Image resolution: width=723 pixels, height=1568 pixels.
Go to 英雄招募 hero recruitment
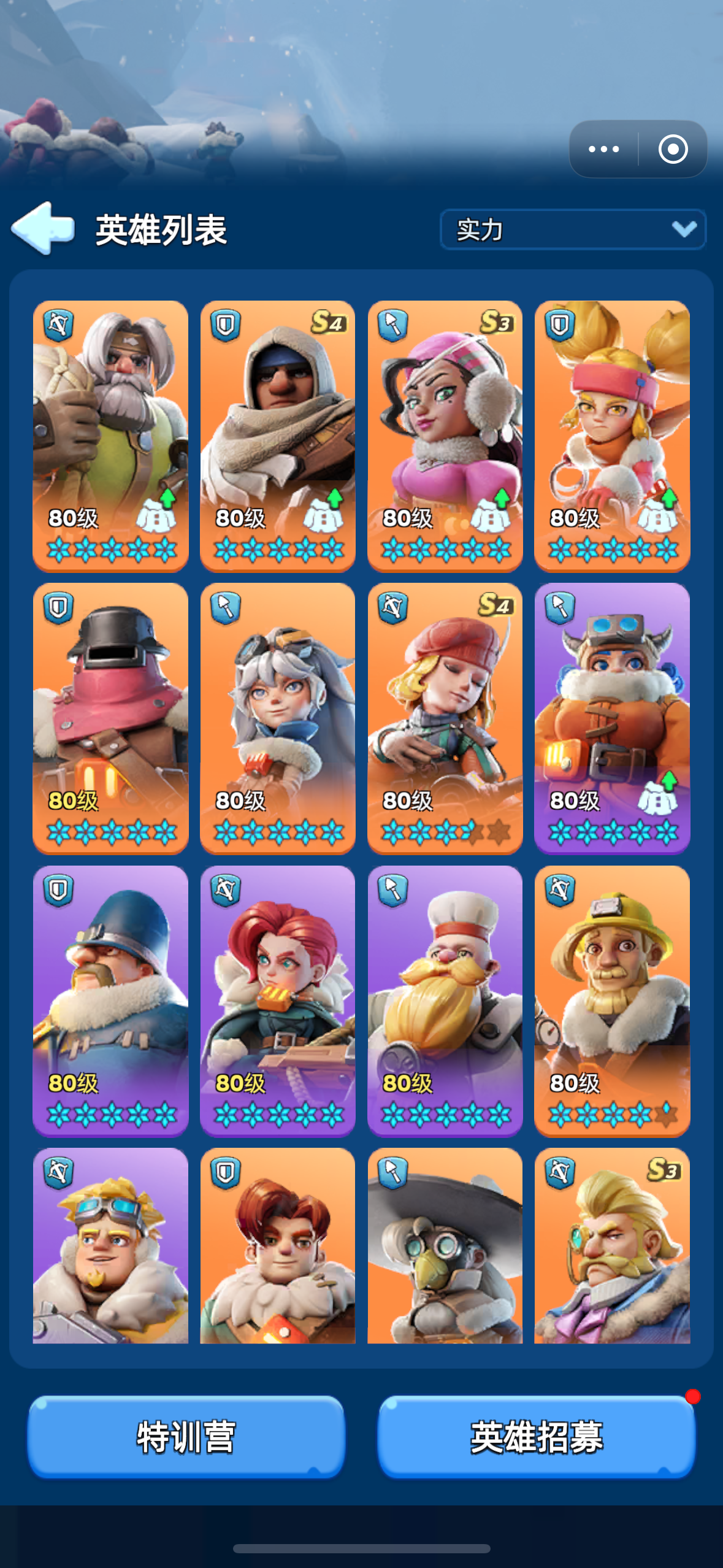[537, 1436]
